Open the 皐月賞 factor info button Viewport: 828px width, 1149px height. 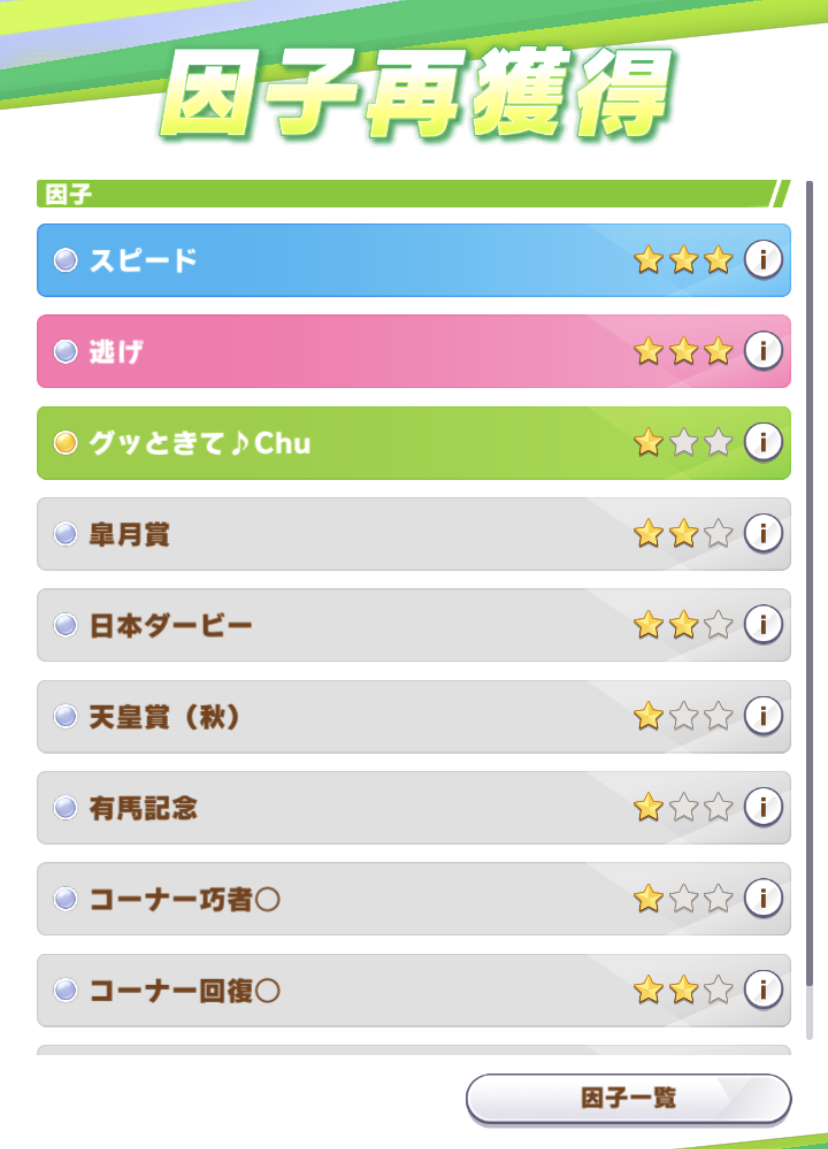click(763, 533)
